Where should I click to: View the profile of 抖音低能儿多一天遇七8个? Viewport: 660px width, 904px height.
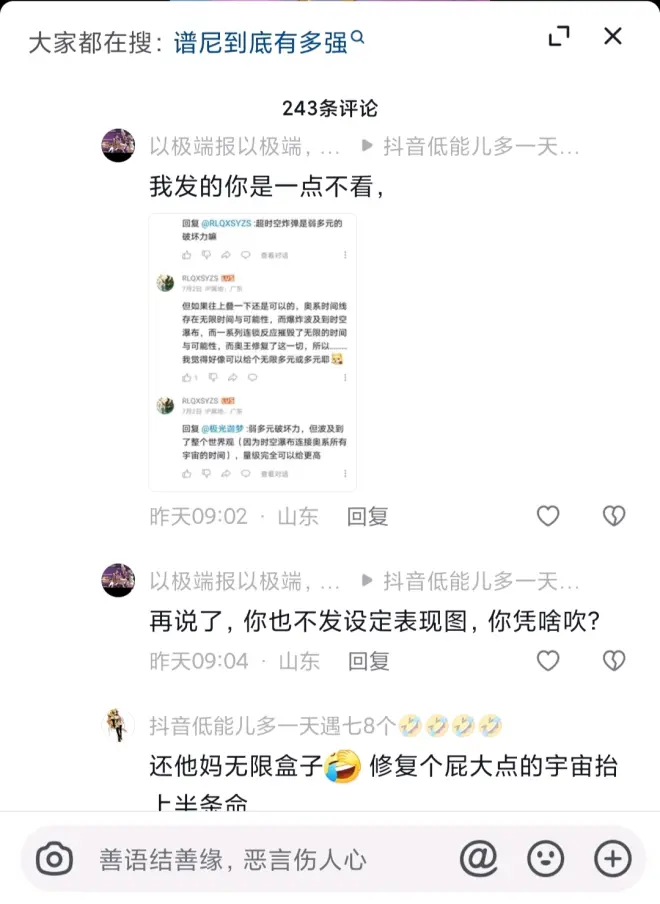tap(118, 726)
